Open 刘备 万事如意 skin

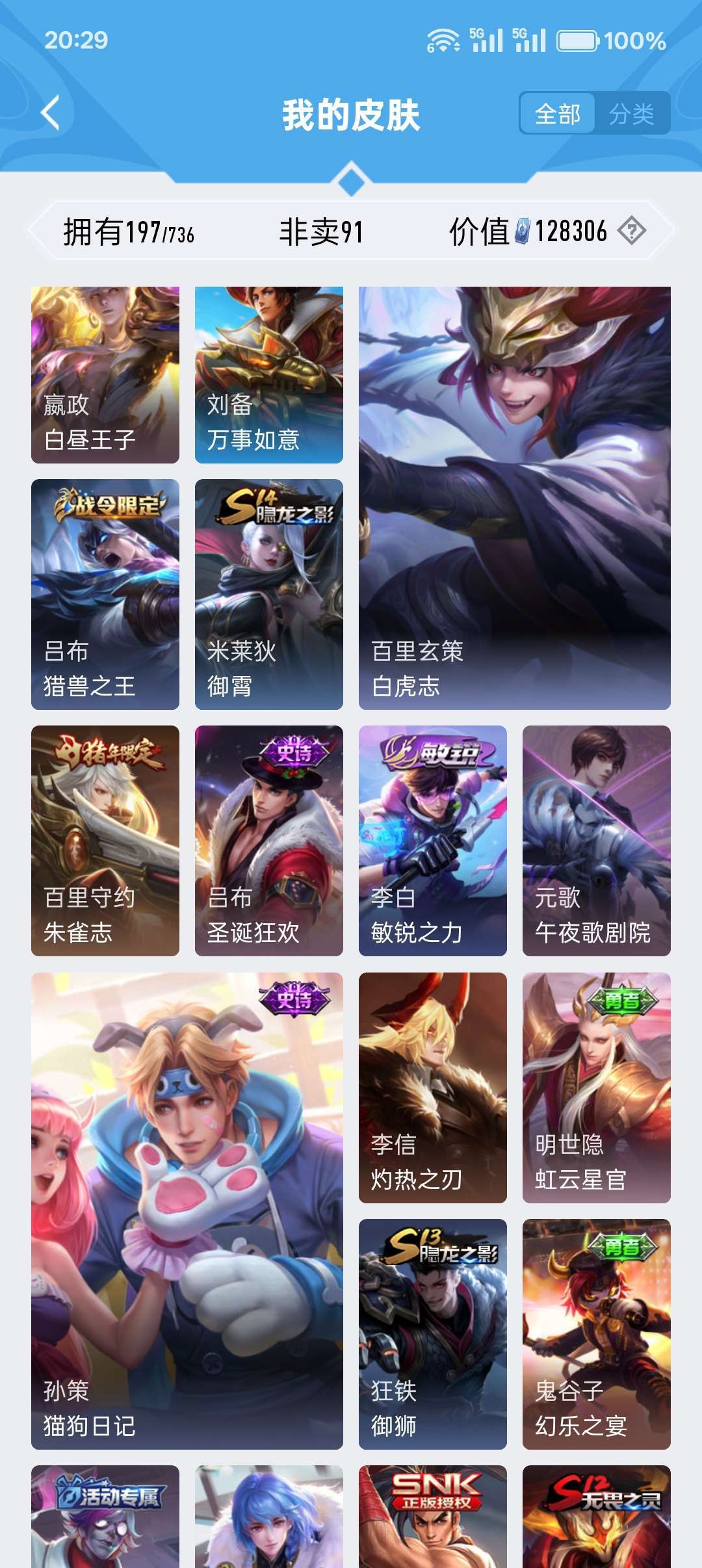[269, 375]
